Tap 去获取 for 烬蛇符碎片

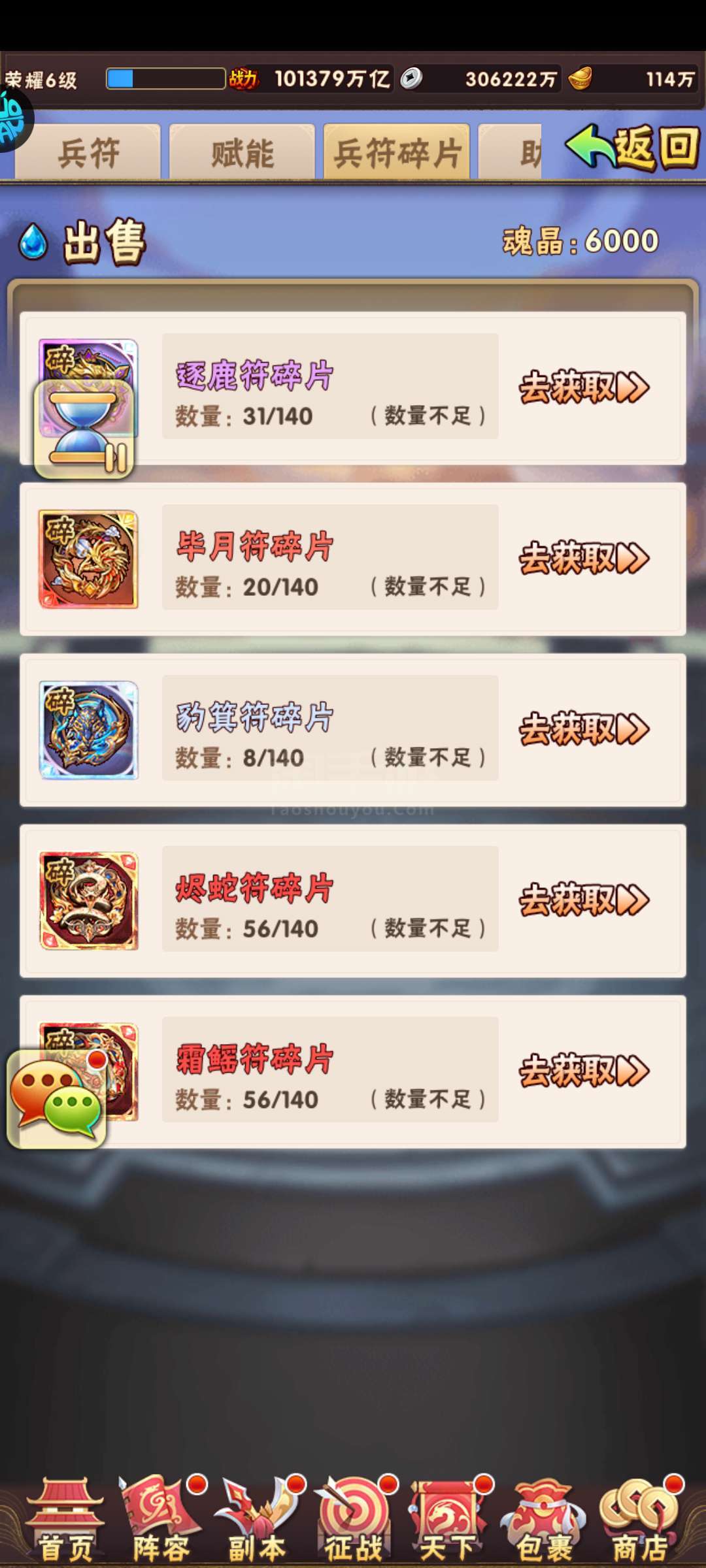pyautogui.click(x=583, y=901)
